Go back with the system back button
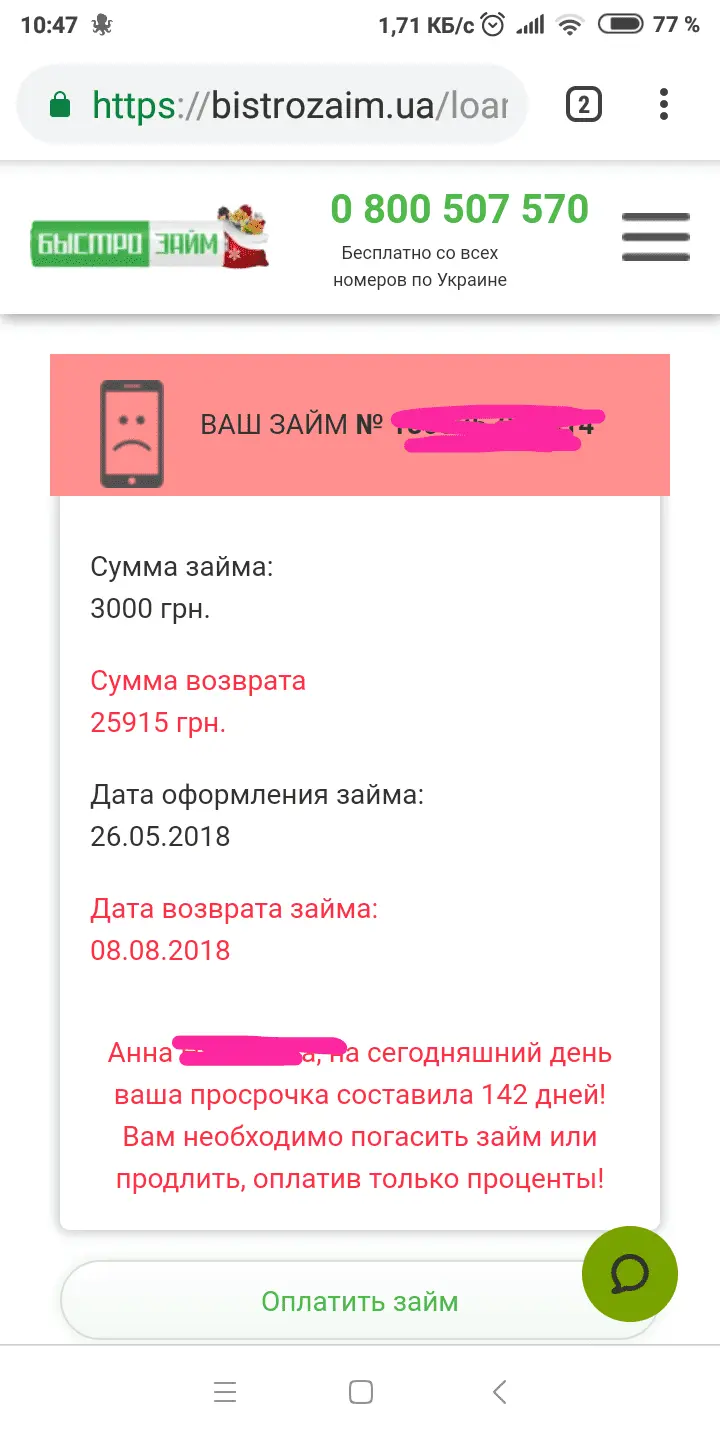Image resolution: width=720 pixels, height=1440 pixels. [x=500, y=1392]
